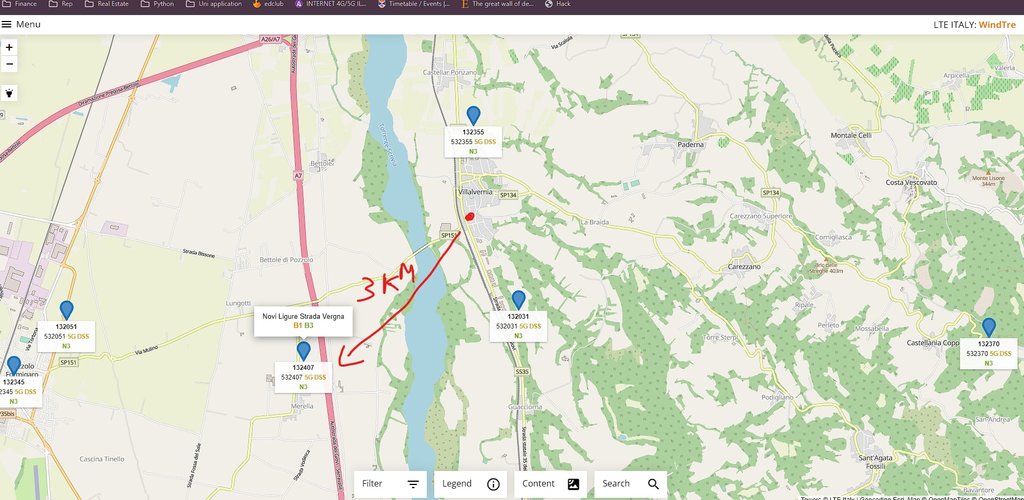Show the map Legend
The image size is (1024, 500).
point(471,484)
